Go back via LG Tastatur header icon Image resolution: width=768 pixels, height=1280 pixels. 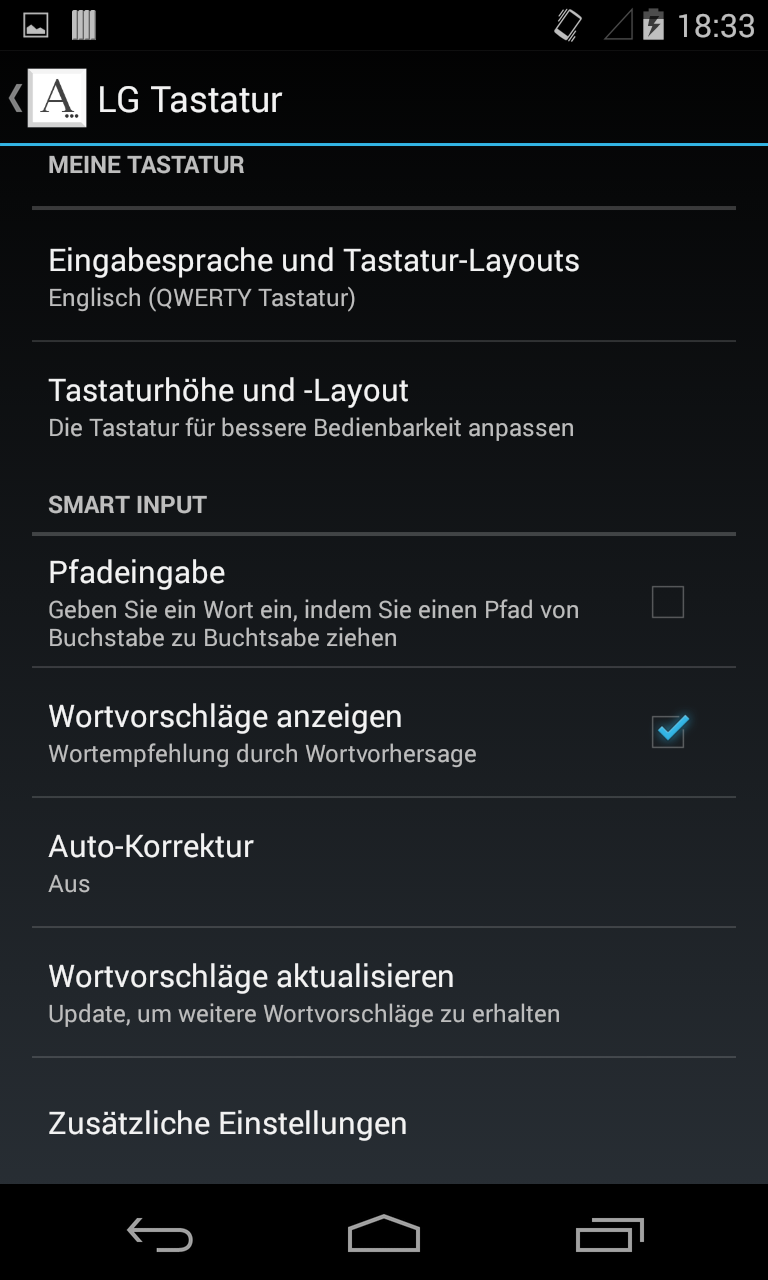coord(47,98)
